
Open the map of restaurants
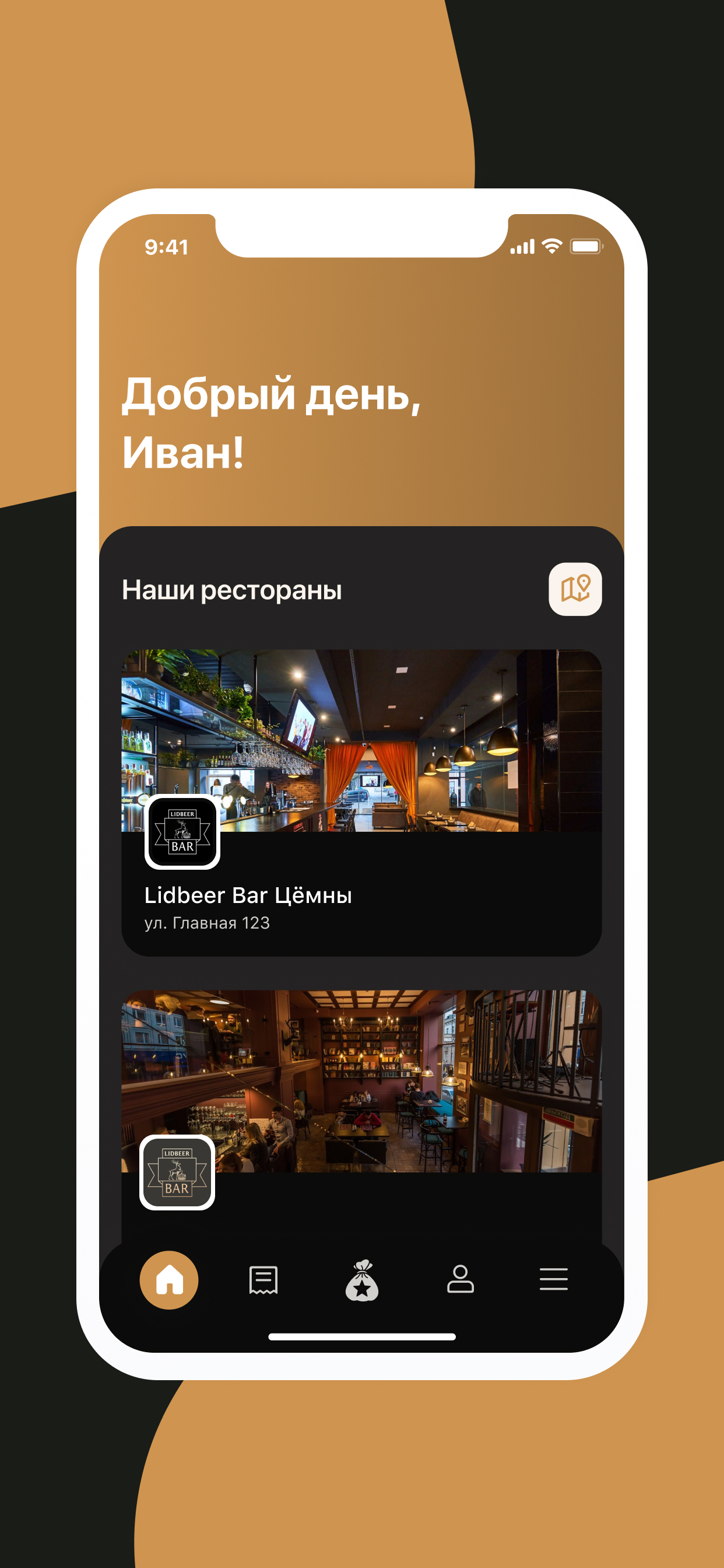575,589
